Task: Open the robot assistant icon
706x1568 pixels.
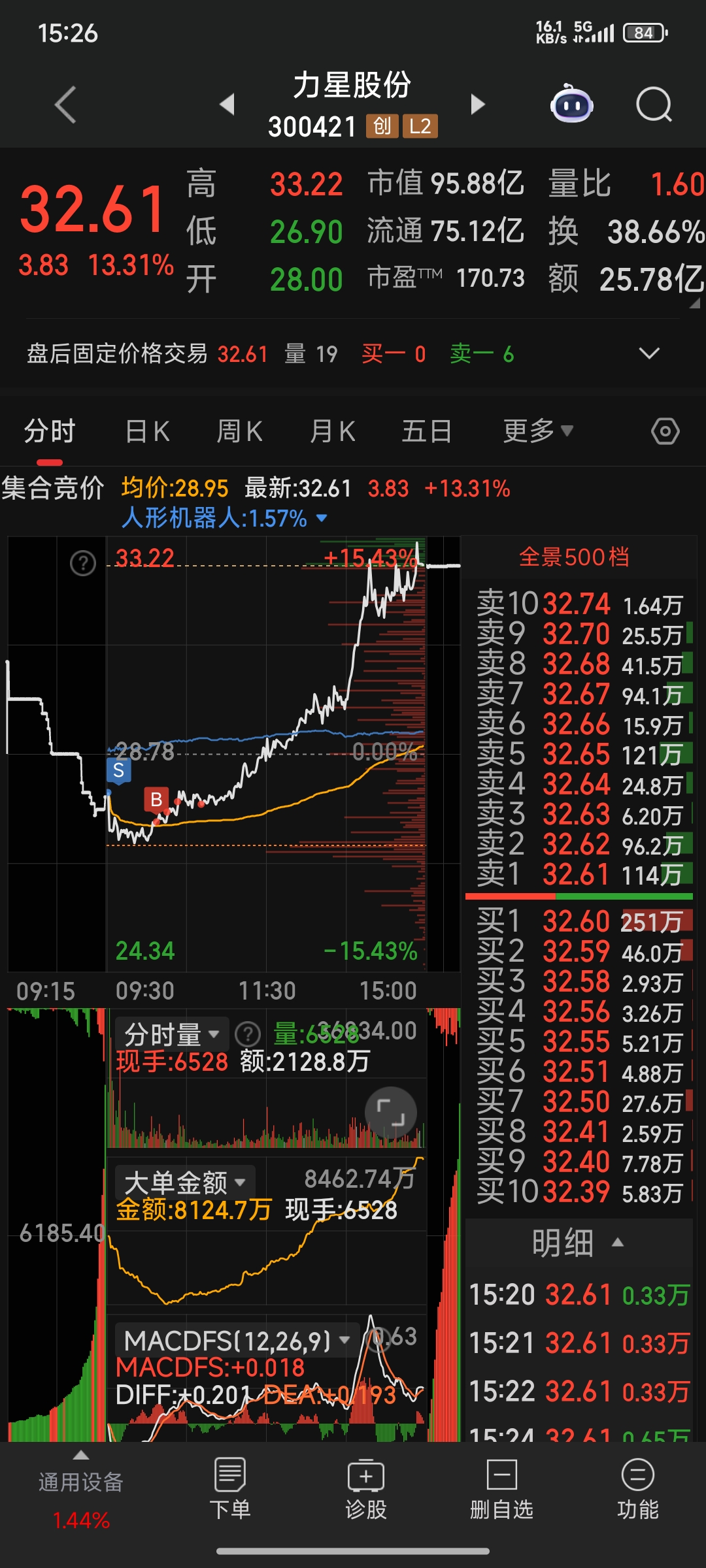Action: click(571, 105)
